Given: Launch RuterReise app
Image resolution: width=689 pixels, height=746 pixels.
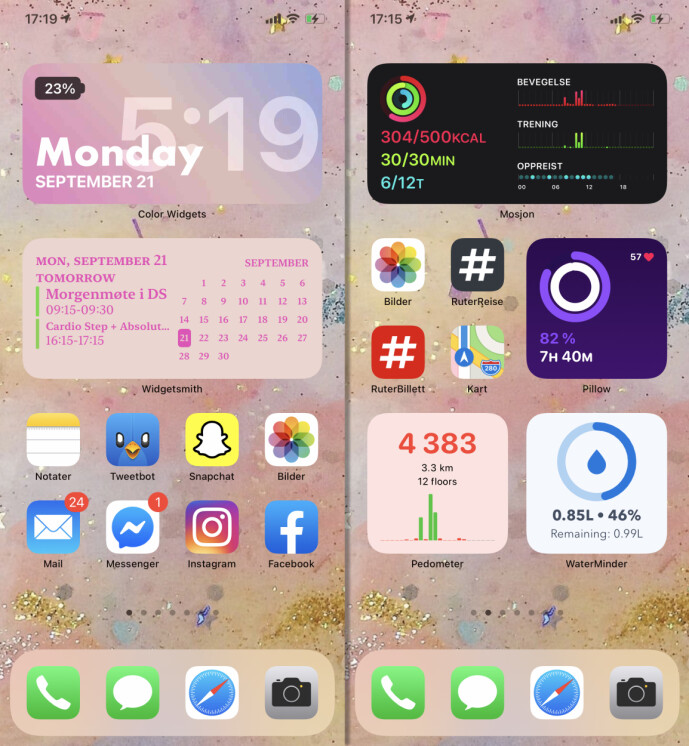Looking at the screenshot, I should click(477, 265).
